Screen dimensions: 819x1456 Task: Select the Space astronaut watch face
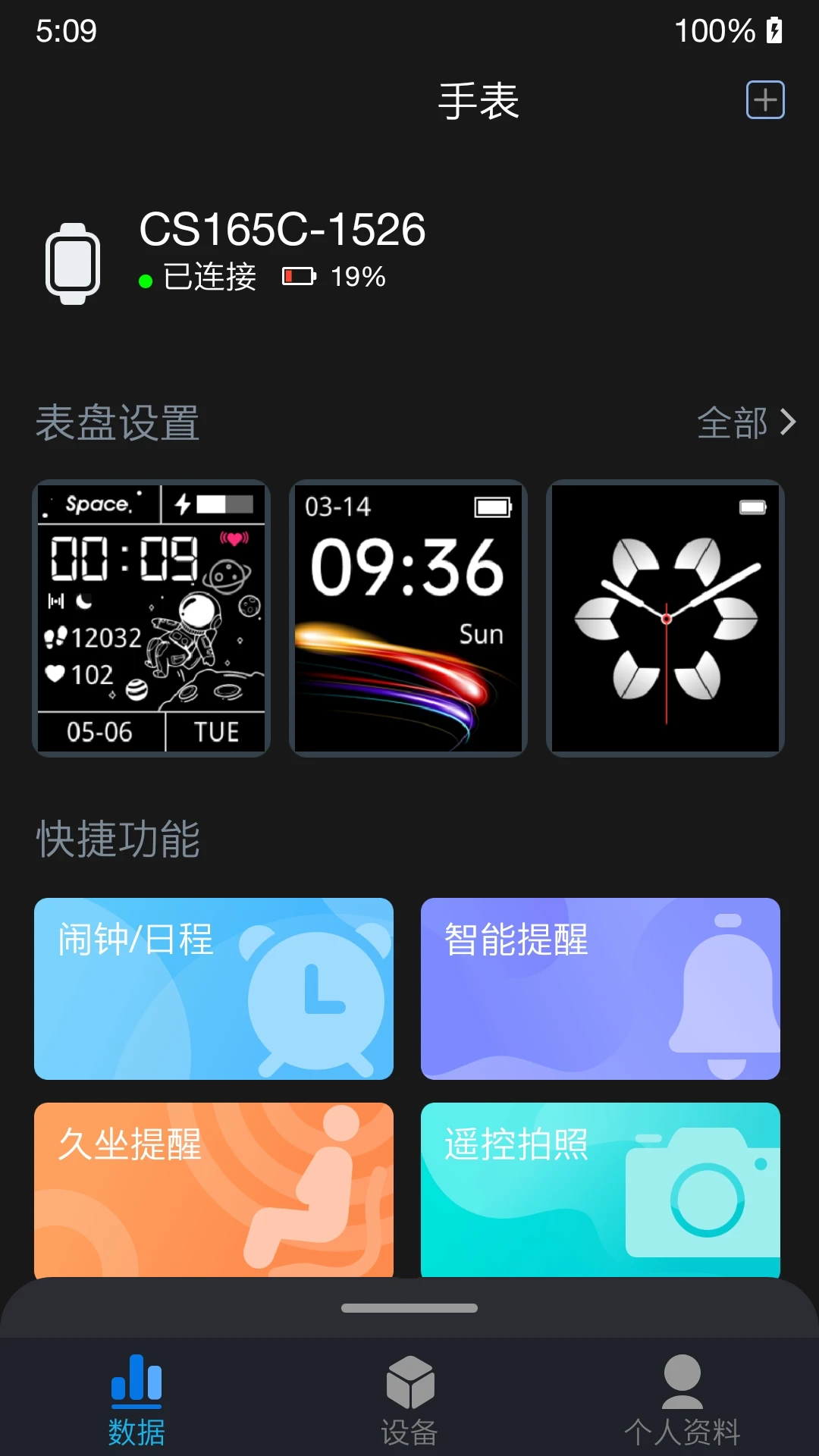[152, 618]
